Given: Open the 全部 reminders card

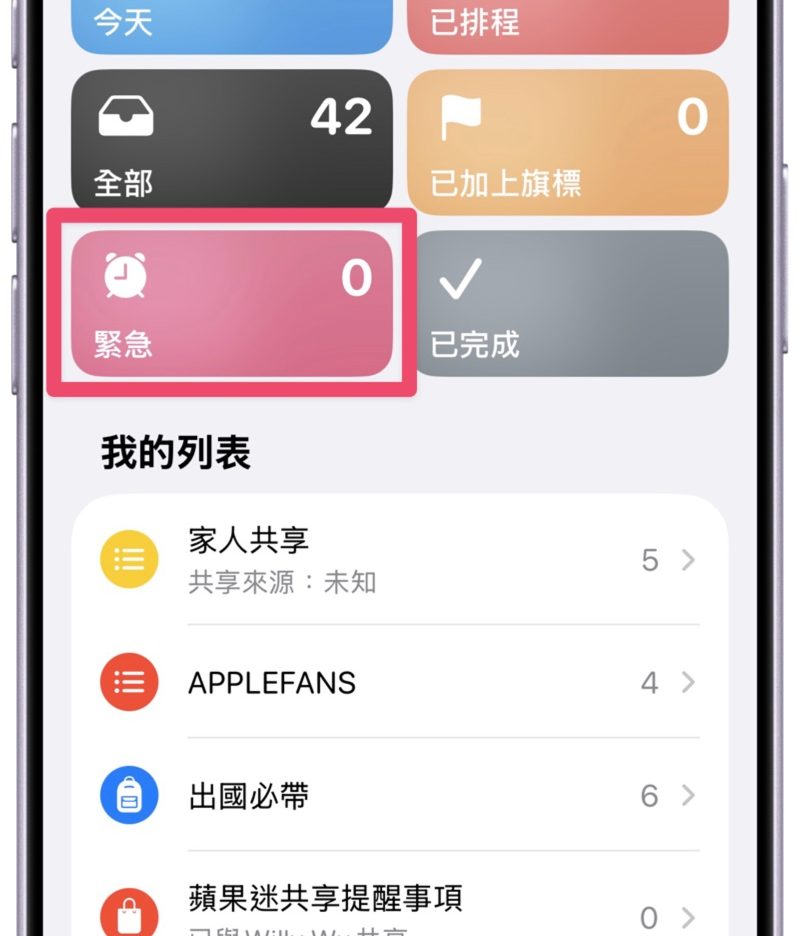Looking at the screenshot, I should 230,141.
